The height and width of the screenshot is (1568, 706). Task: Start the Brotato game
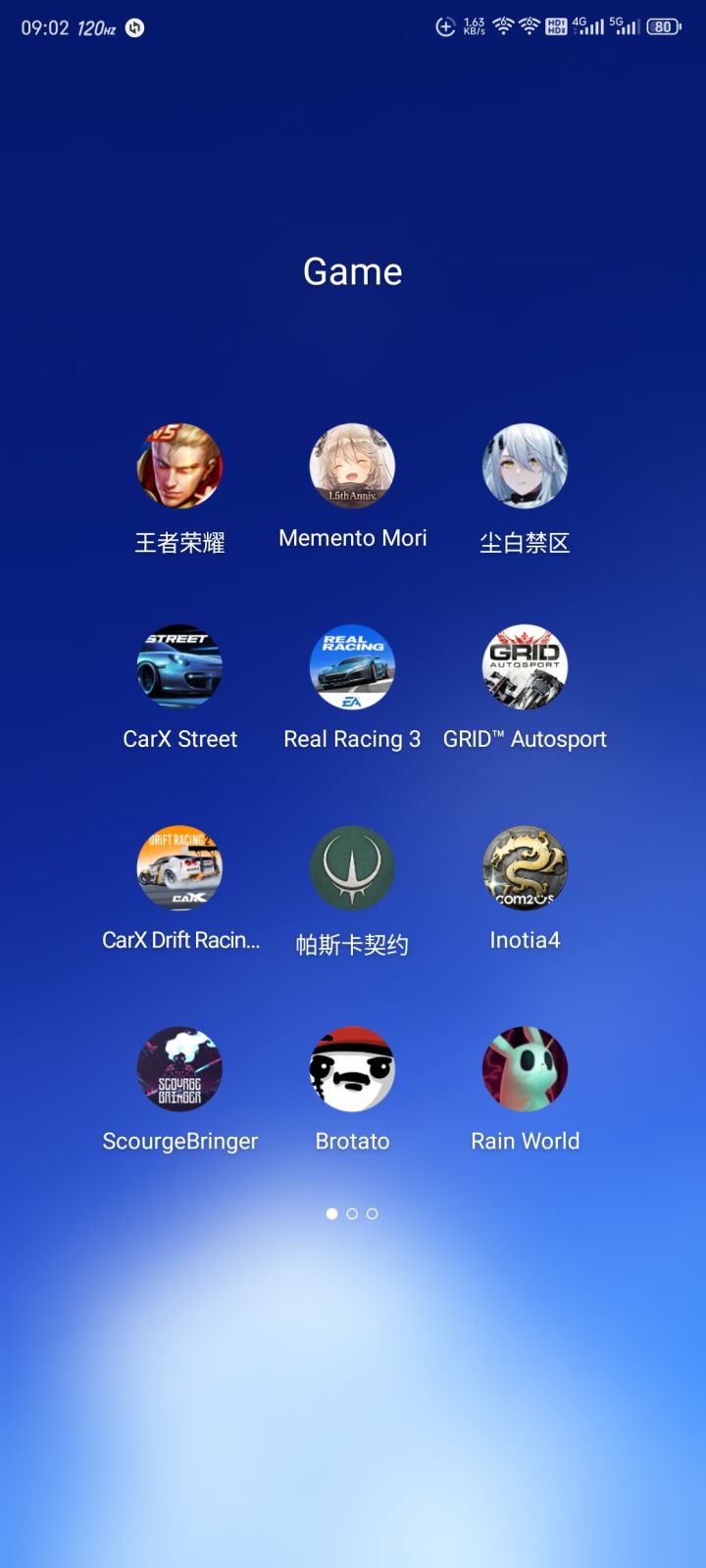[352, 1069]
